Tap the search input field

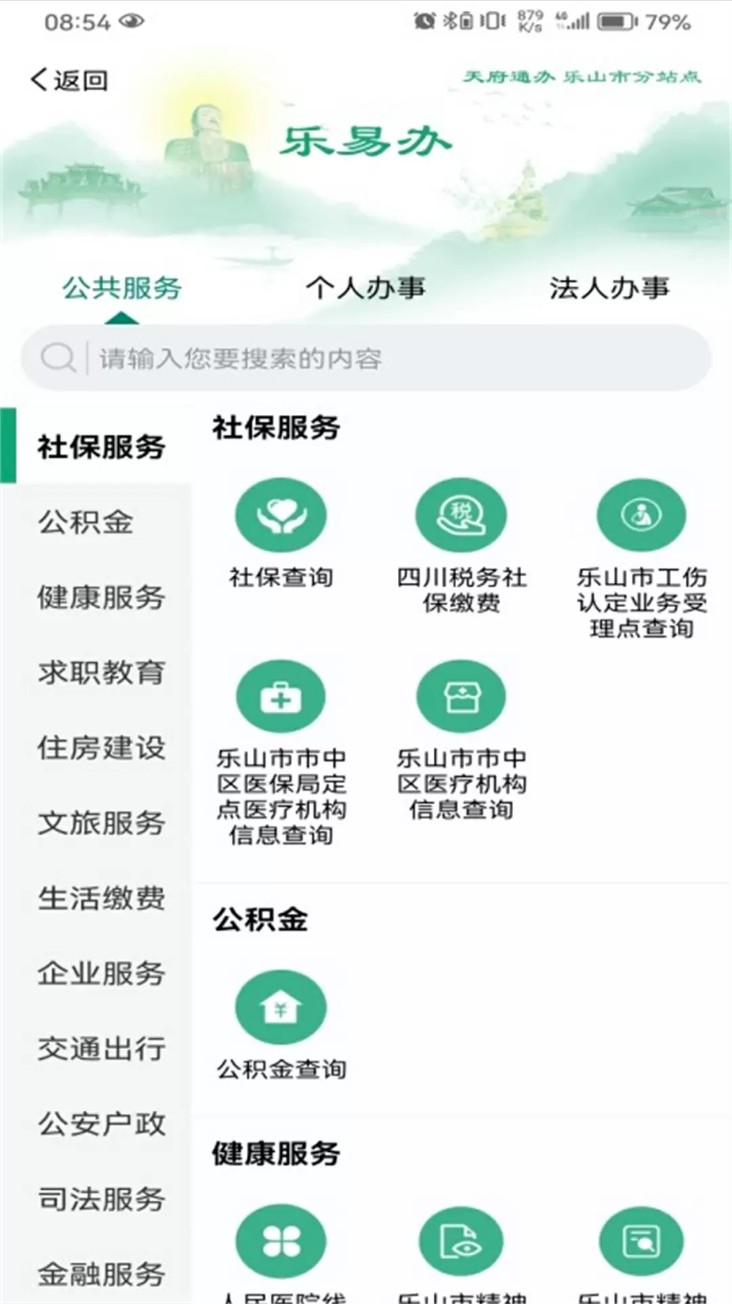(366, 357)
